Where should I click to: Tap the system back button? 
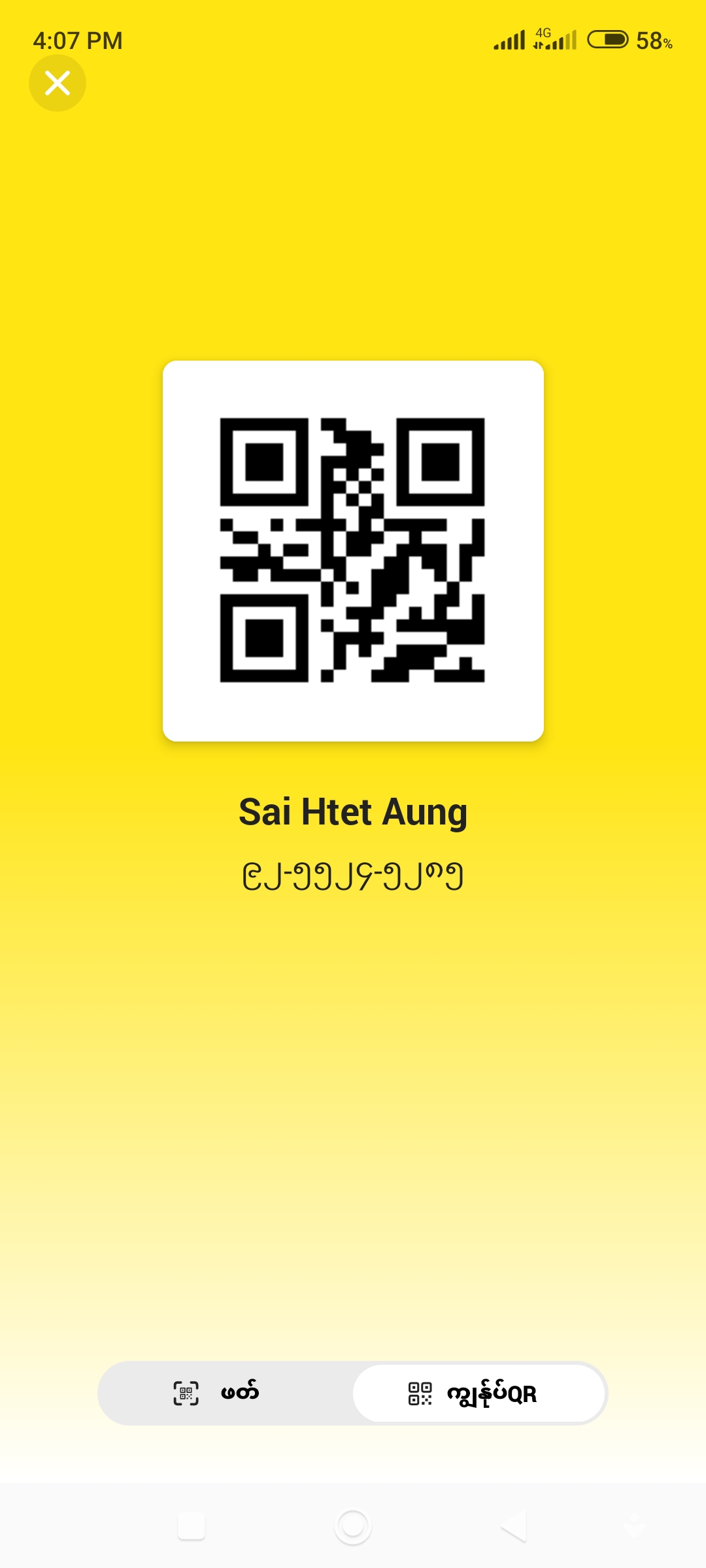point(514,1526)
